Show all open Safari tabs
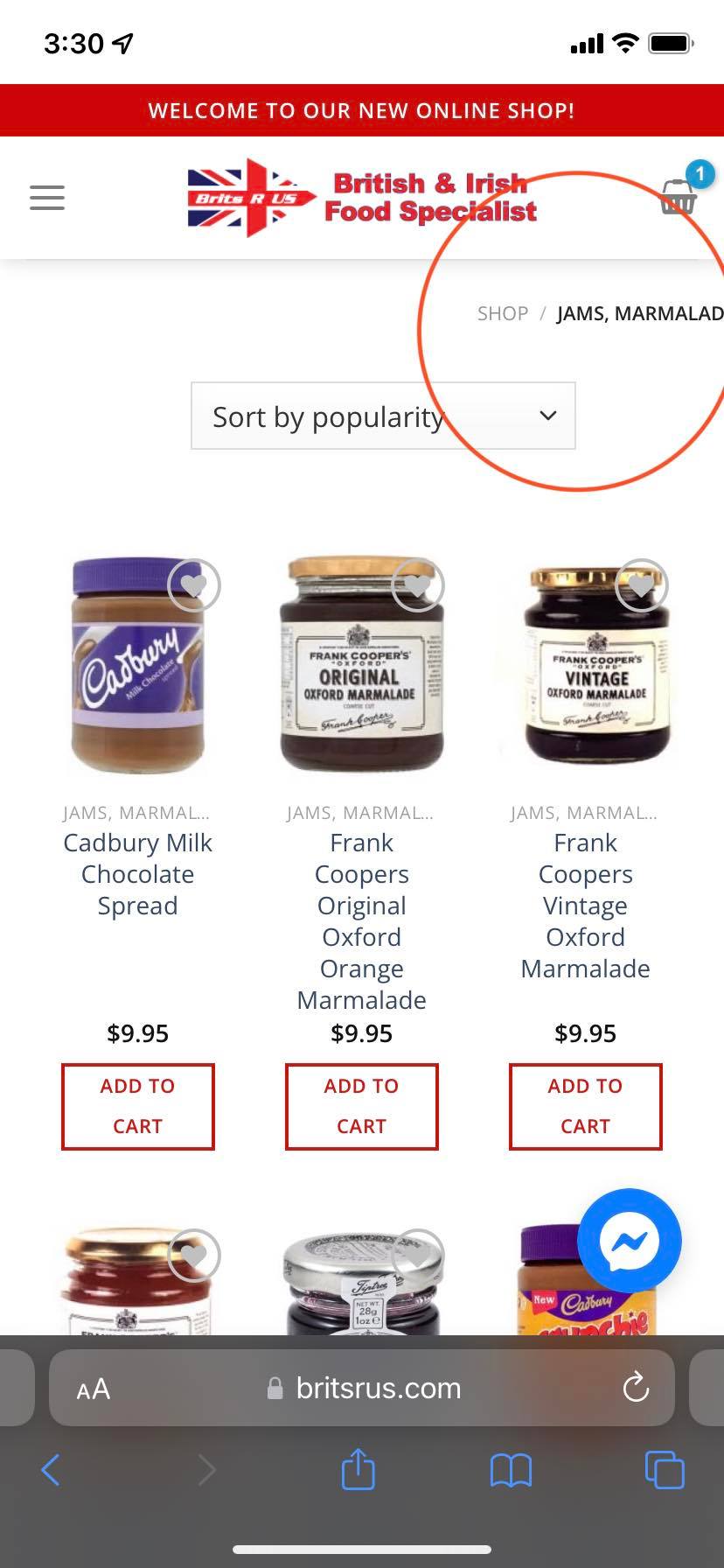This screenshot has height=1568, width=724. click(664, 1470)
